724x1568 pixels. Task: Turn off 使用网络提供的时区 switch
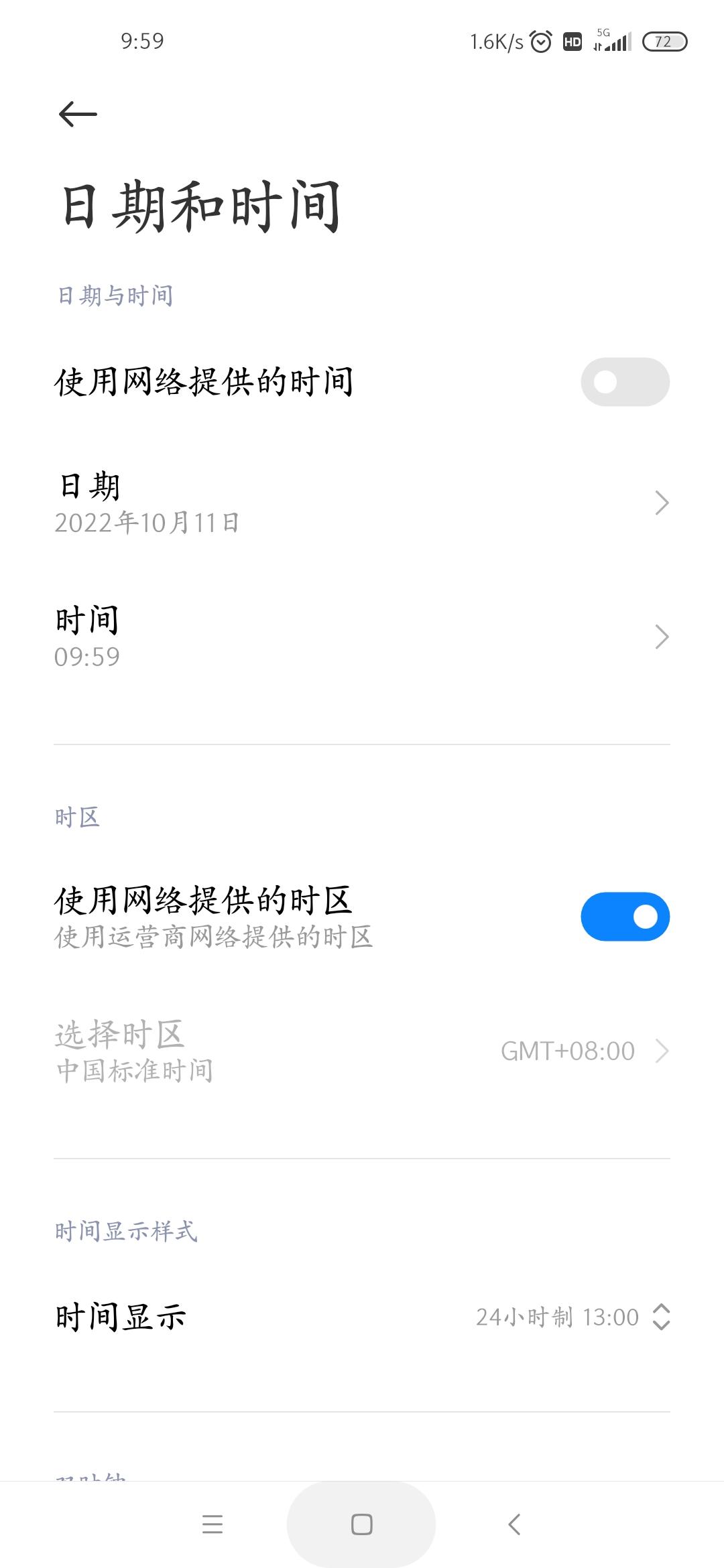click(625, 917)
